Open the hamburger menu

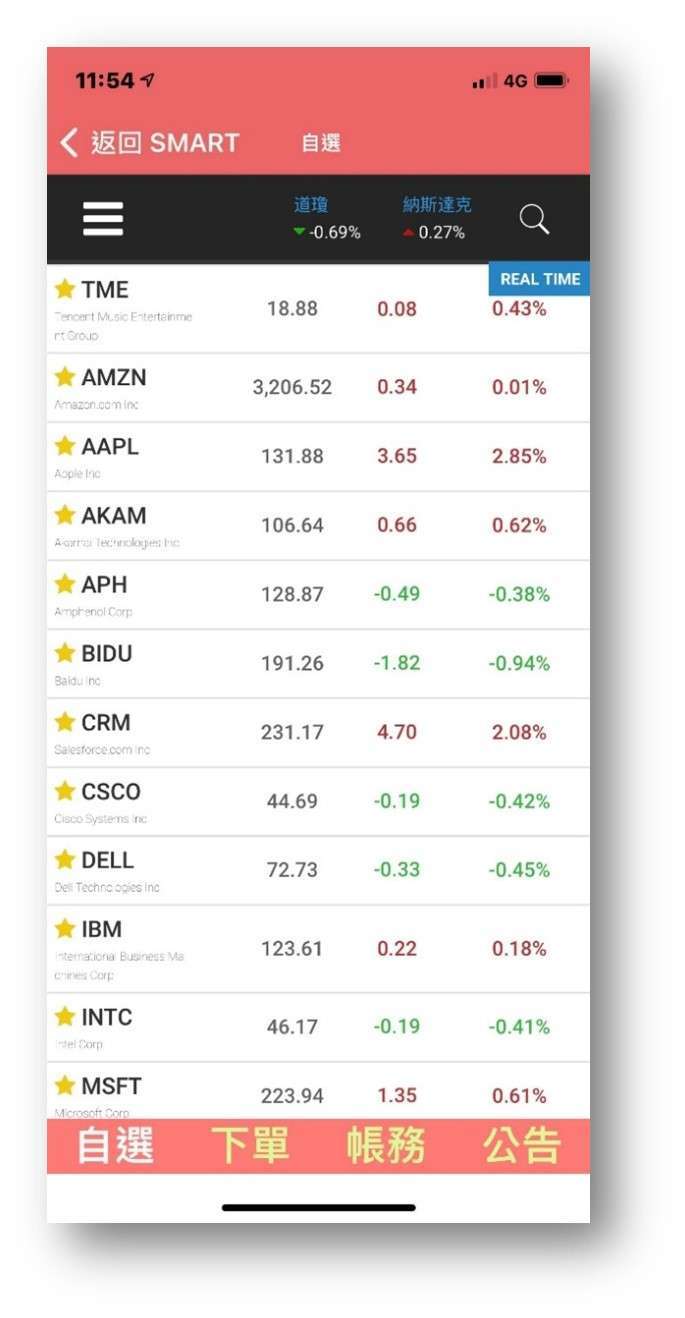103,218
